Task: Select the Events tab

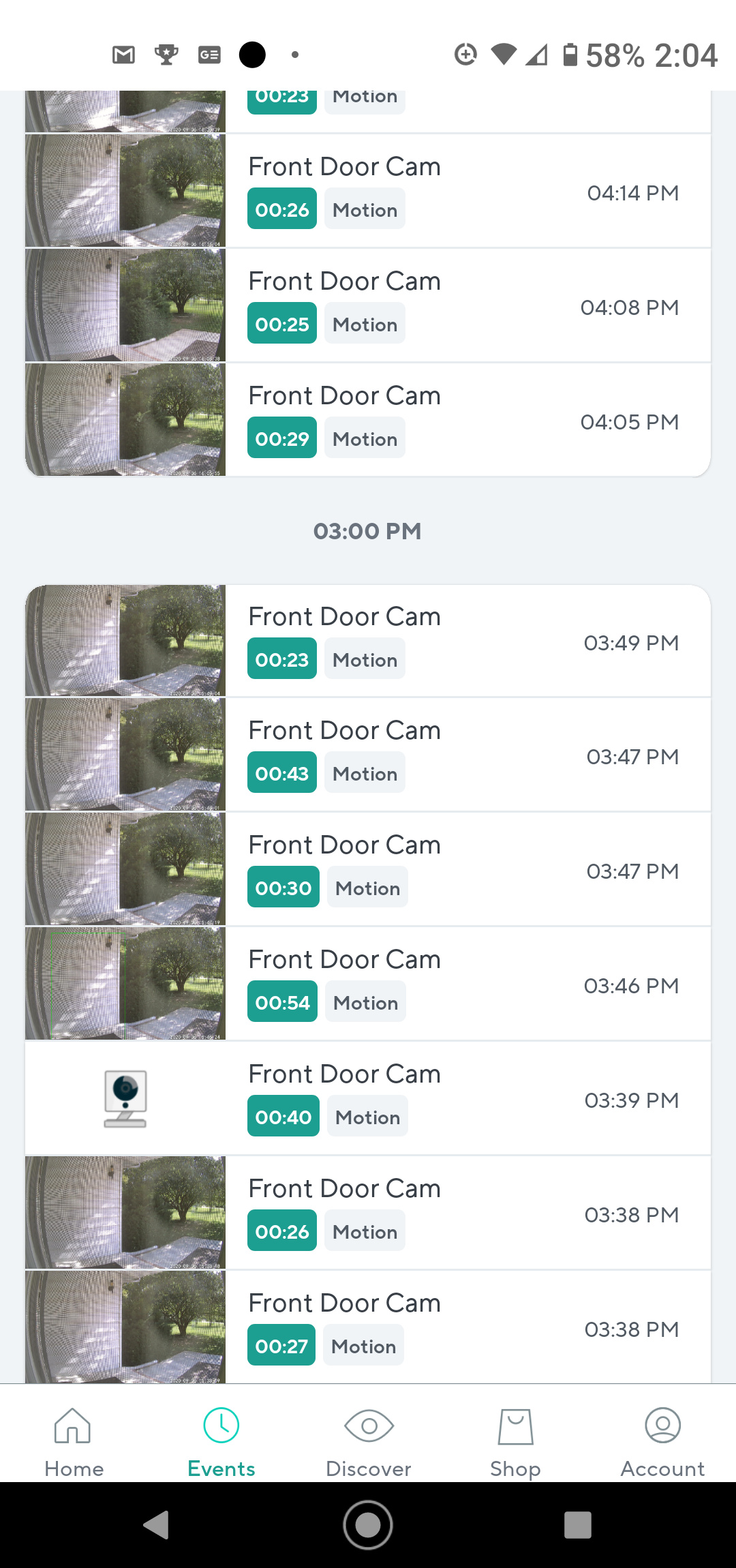Action: (221, 1438)
